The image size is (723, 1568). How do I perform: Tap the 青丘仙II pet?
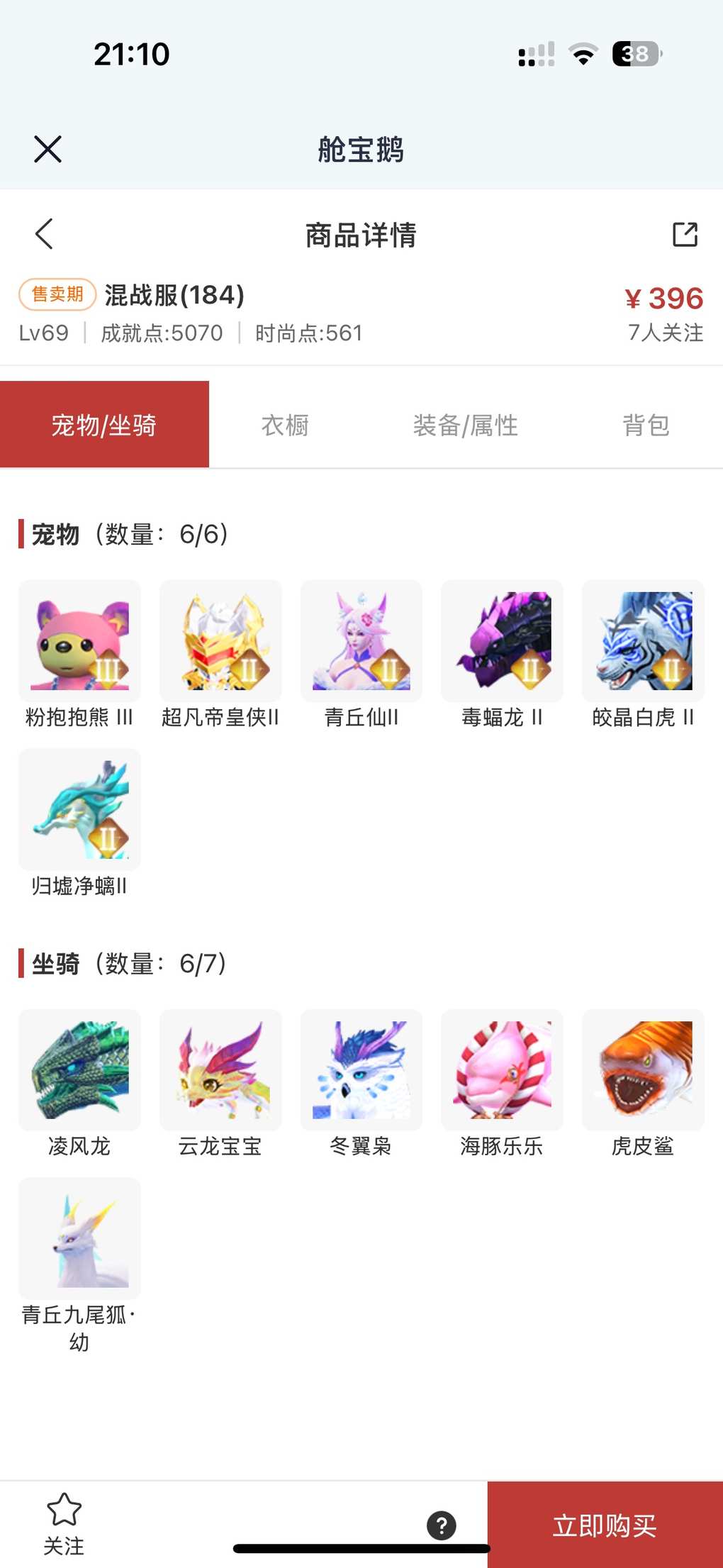click(361, 642)
